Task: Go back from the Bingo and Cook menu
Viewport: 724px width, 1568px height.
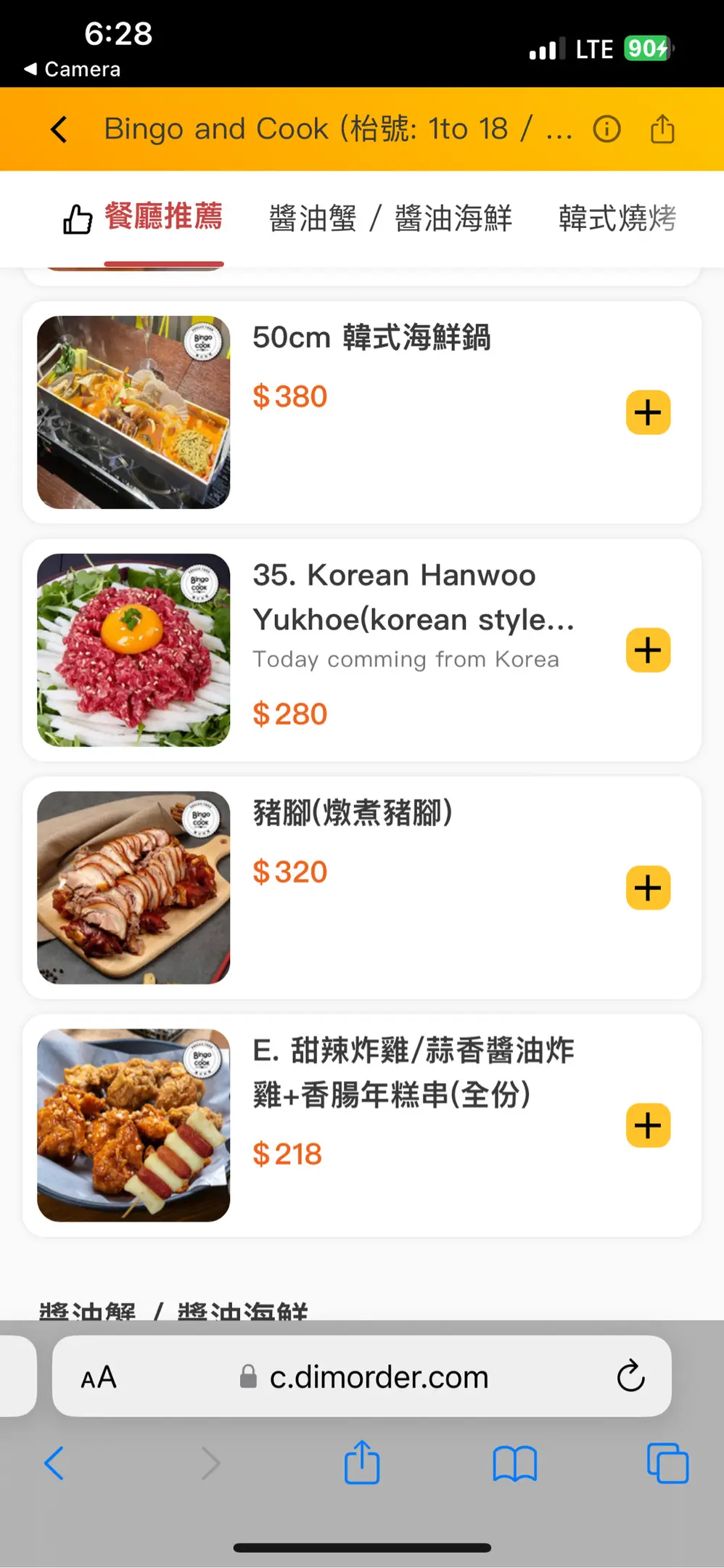Action: (x=59, y=130)
